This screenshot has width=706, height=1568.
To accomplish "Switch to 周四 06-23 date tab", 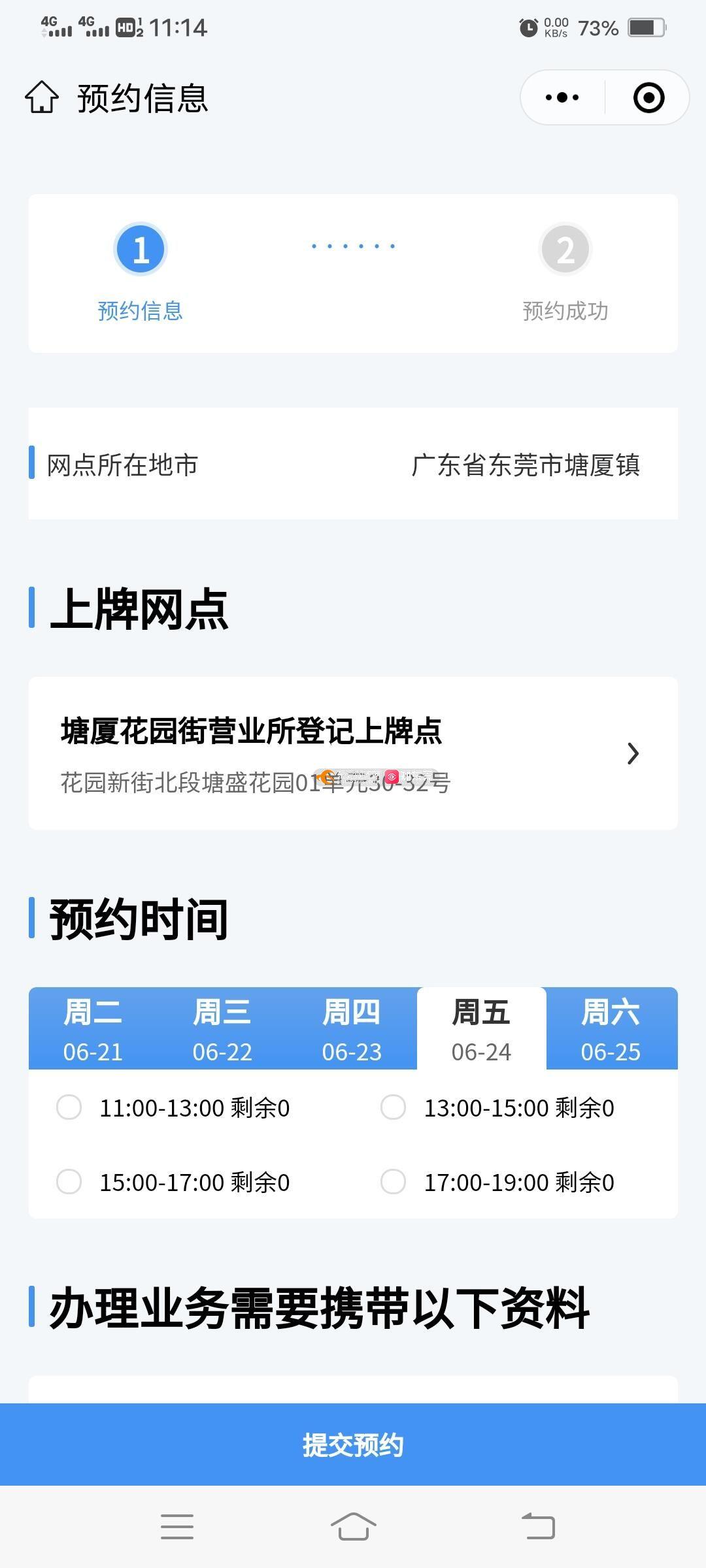I will (352, 1028).
